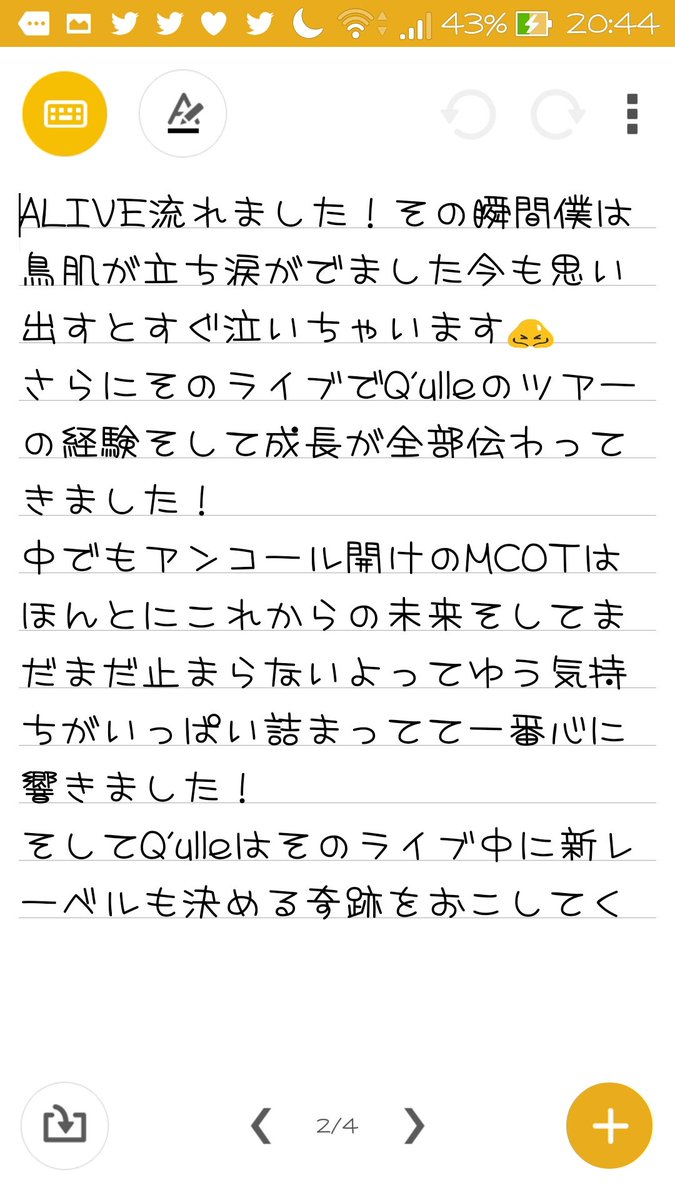675x1200 pixels.
Task: Go to the previous page
Action: point(260,1126)
